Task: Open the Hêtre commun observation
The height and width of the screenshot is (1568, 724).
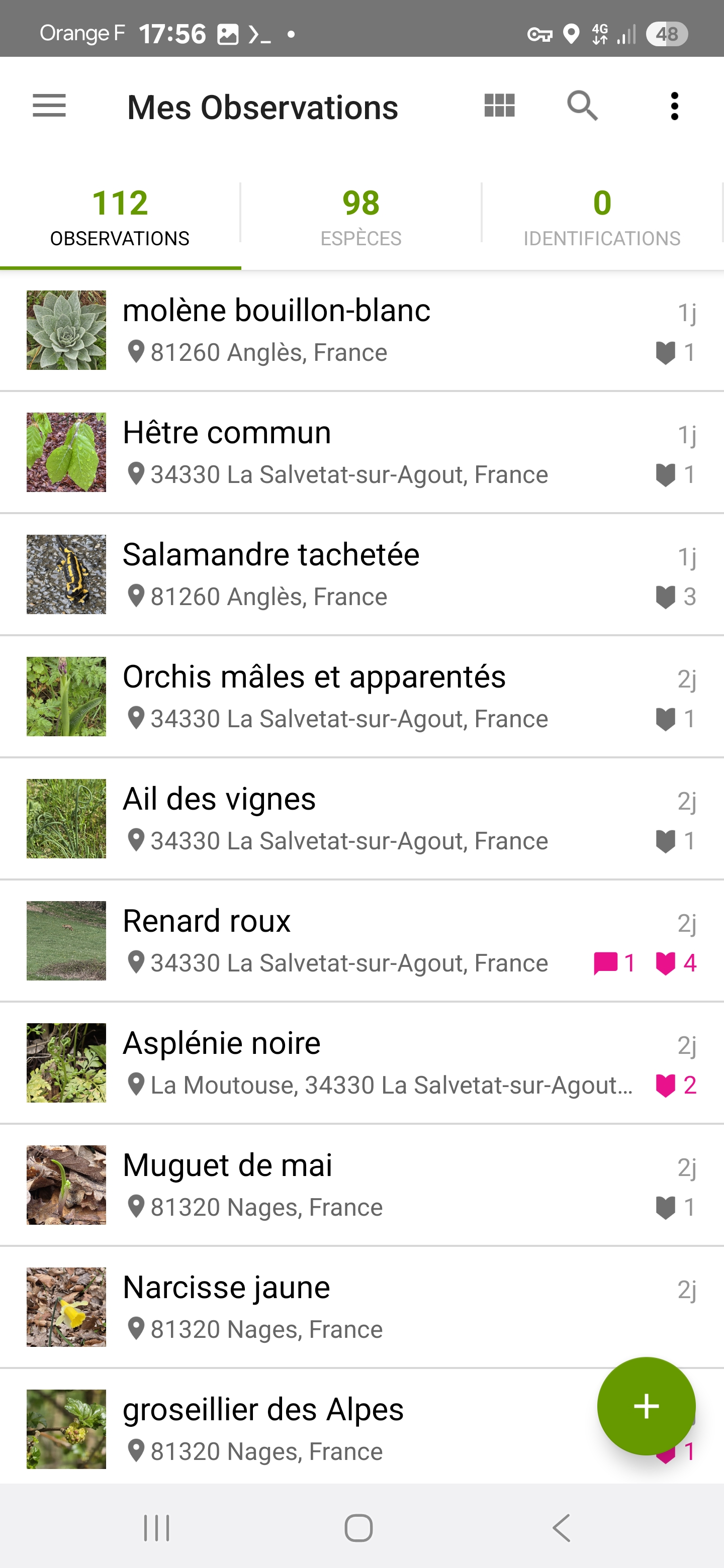Action: [361, 452]
